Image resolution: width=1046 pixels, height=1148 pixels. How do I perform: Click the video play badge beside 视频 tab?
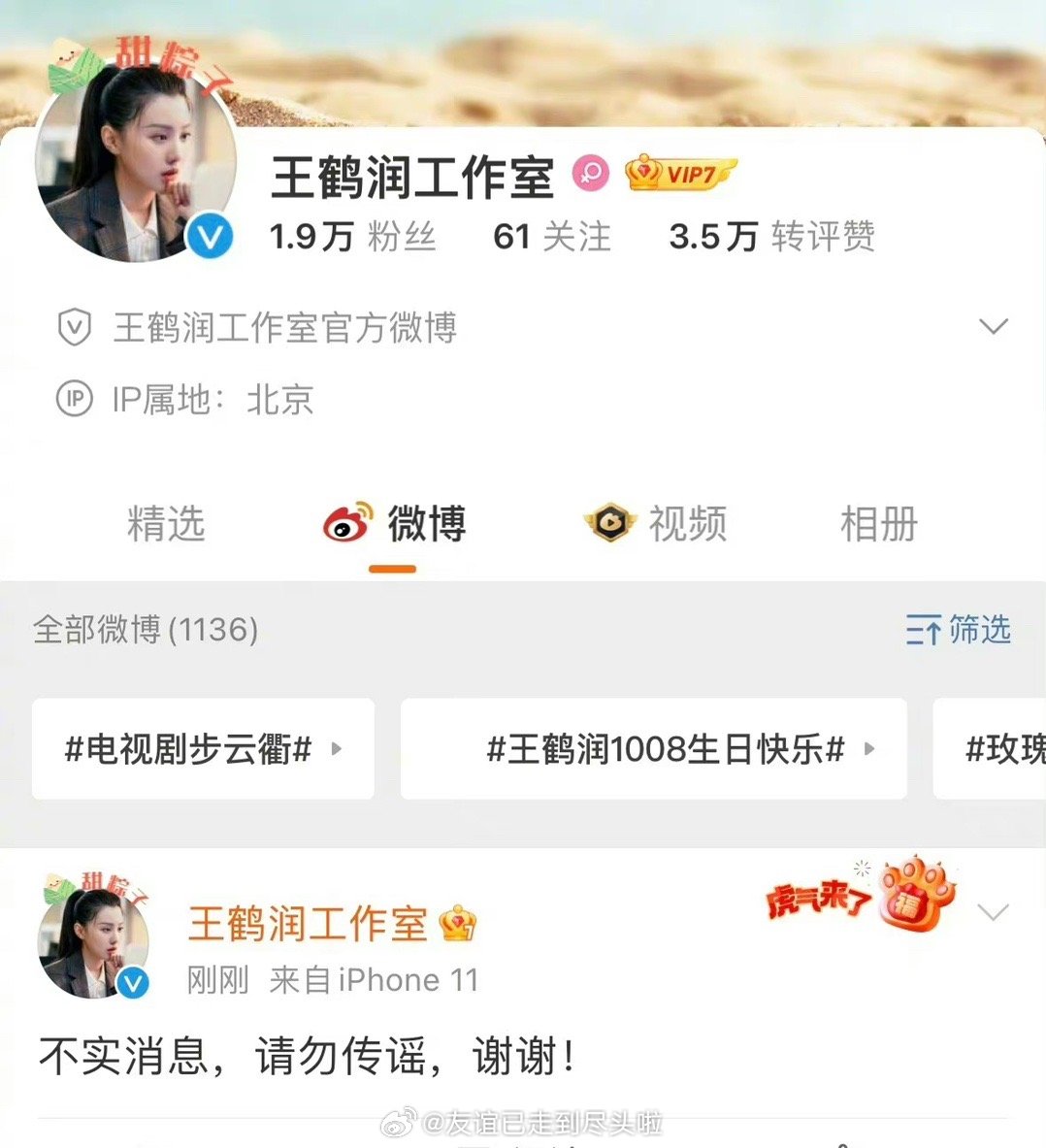(610, 523)
